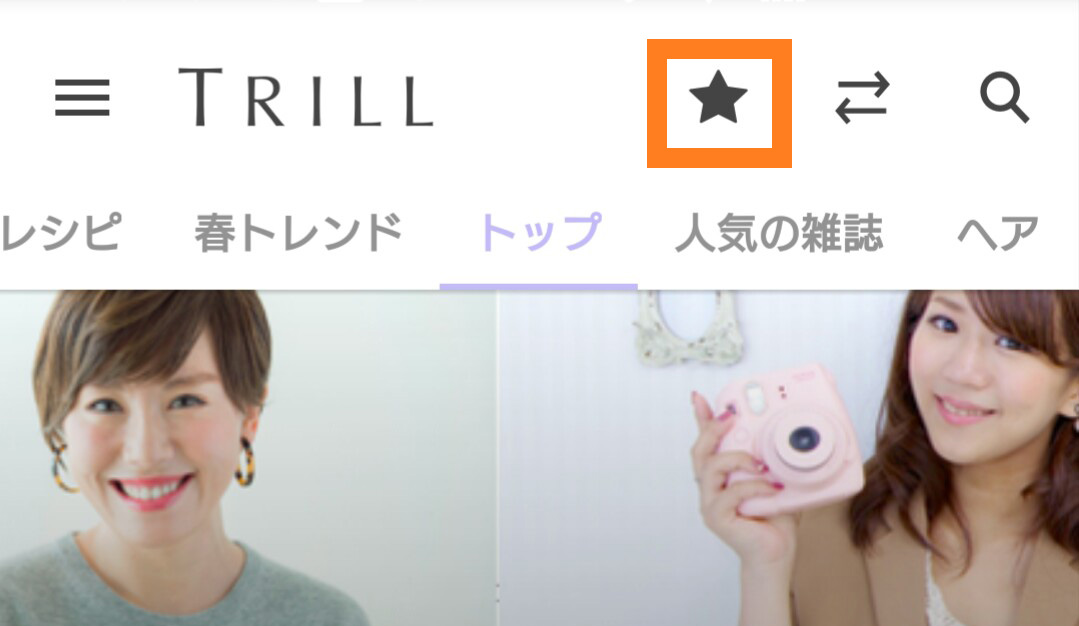Switch to the ヘア tab
Viewport: 1079px width, 626px height.
coord(997,233)
